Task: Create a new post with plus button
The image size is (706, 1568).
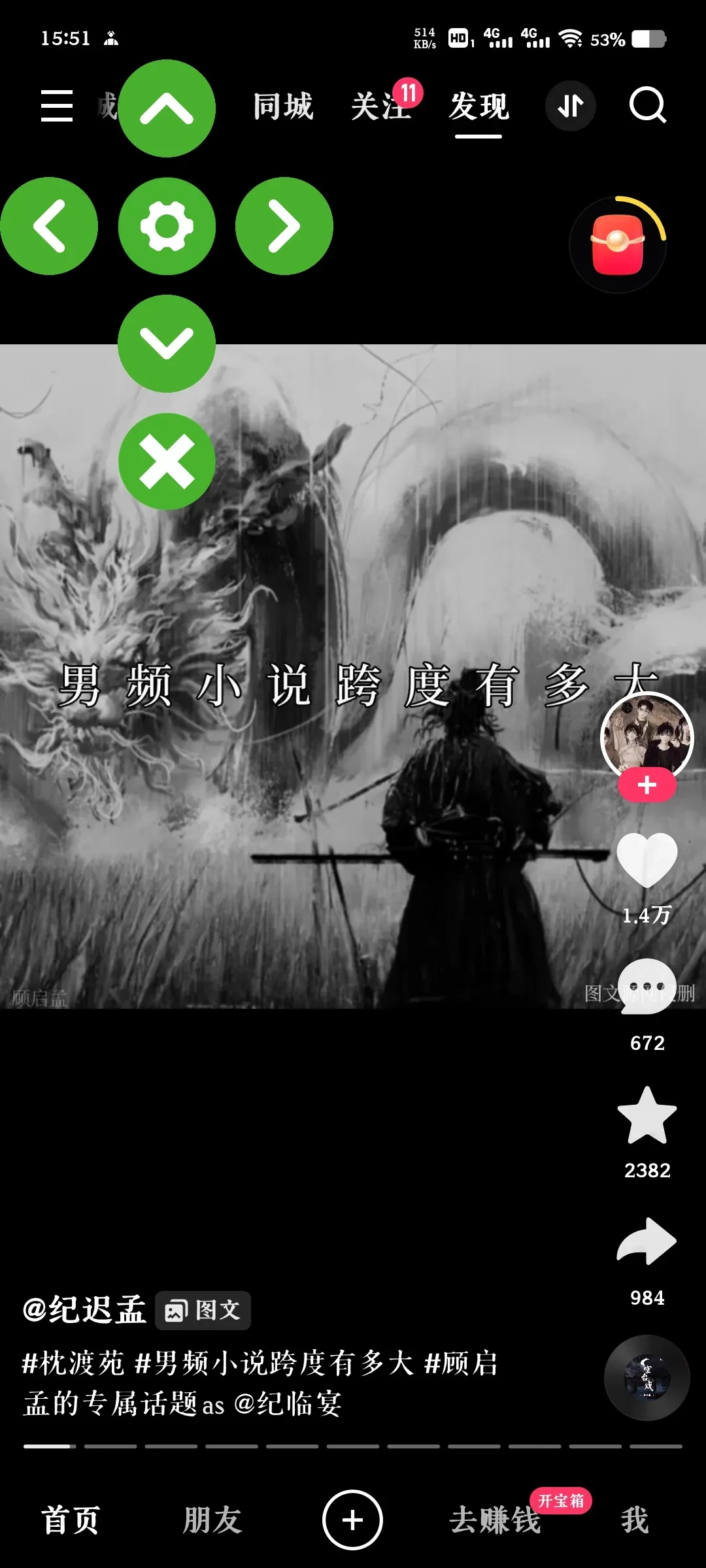Action: 352,1520
